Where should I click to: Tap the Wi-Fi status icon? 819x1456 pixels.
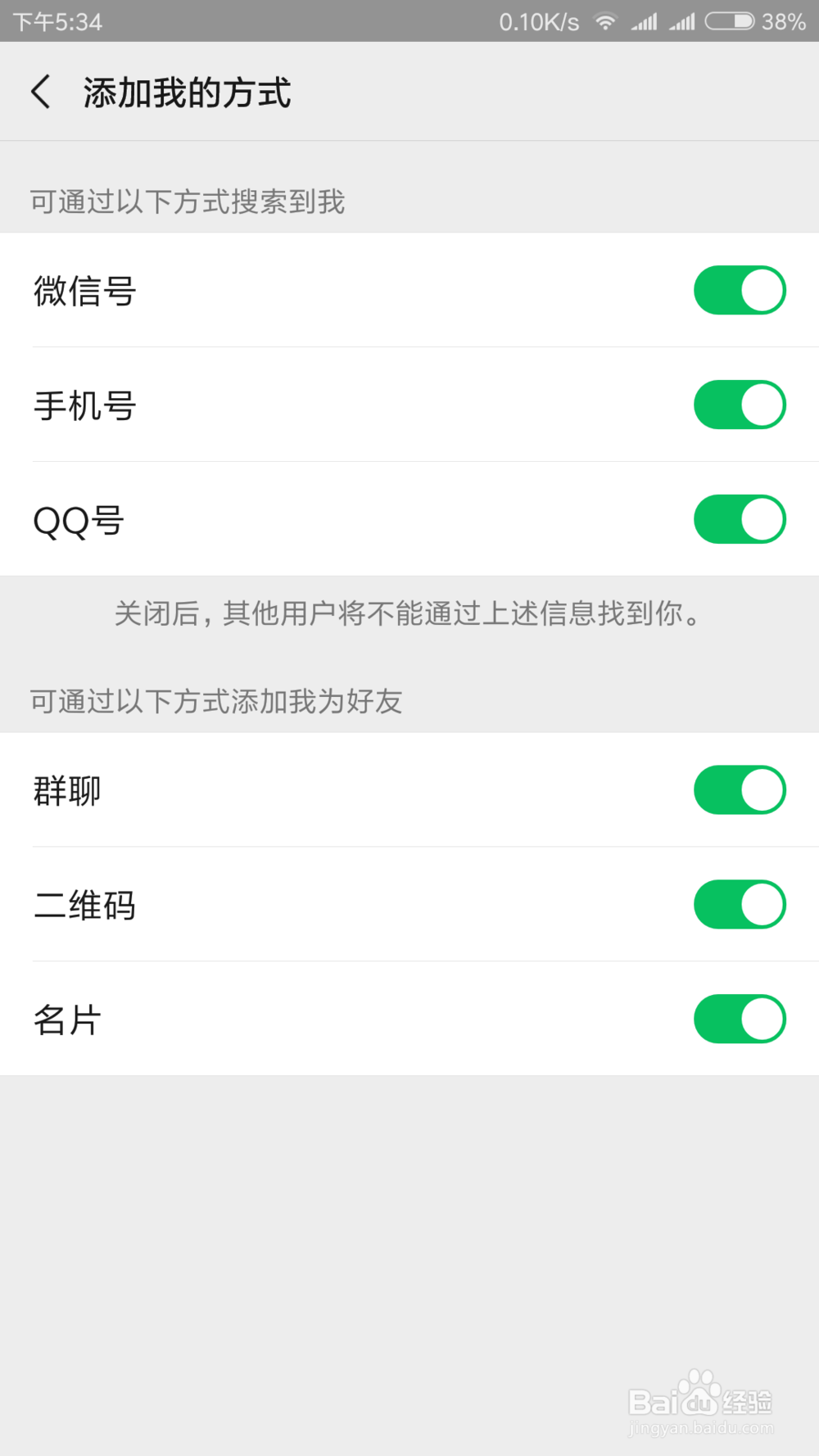[x=605, y=21]
